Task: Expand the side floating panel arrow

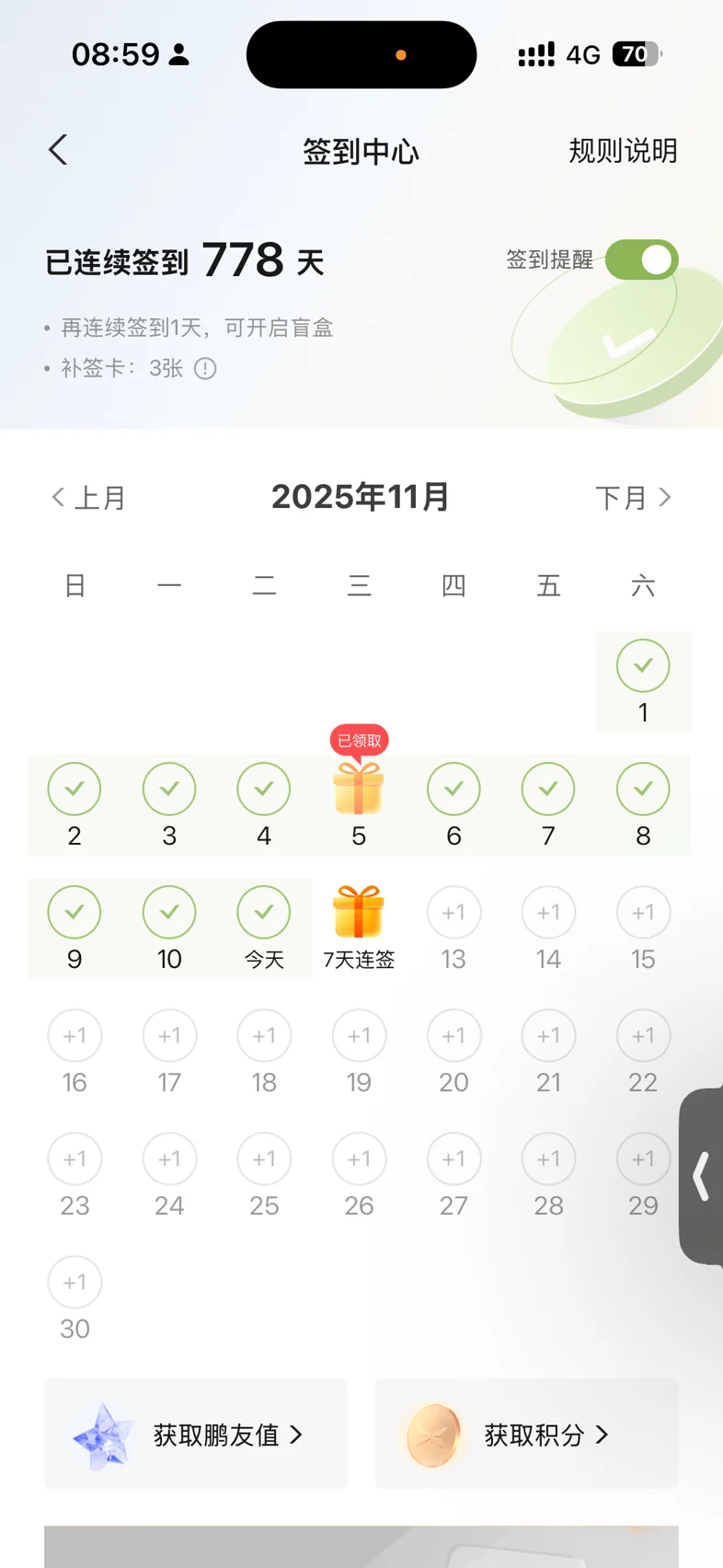Action: point(702,1176)
